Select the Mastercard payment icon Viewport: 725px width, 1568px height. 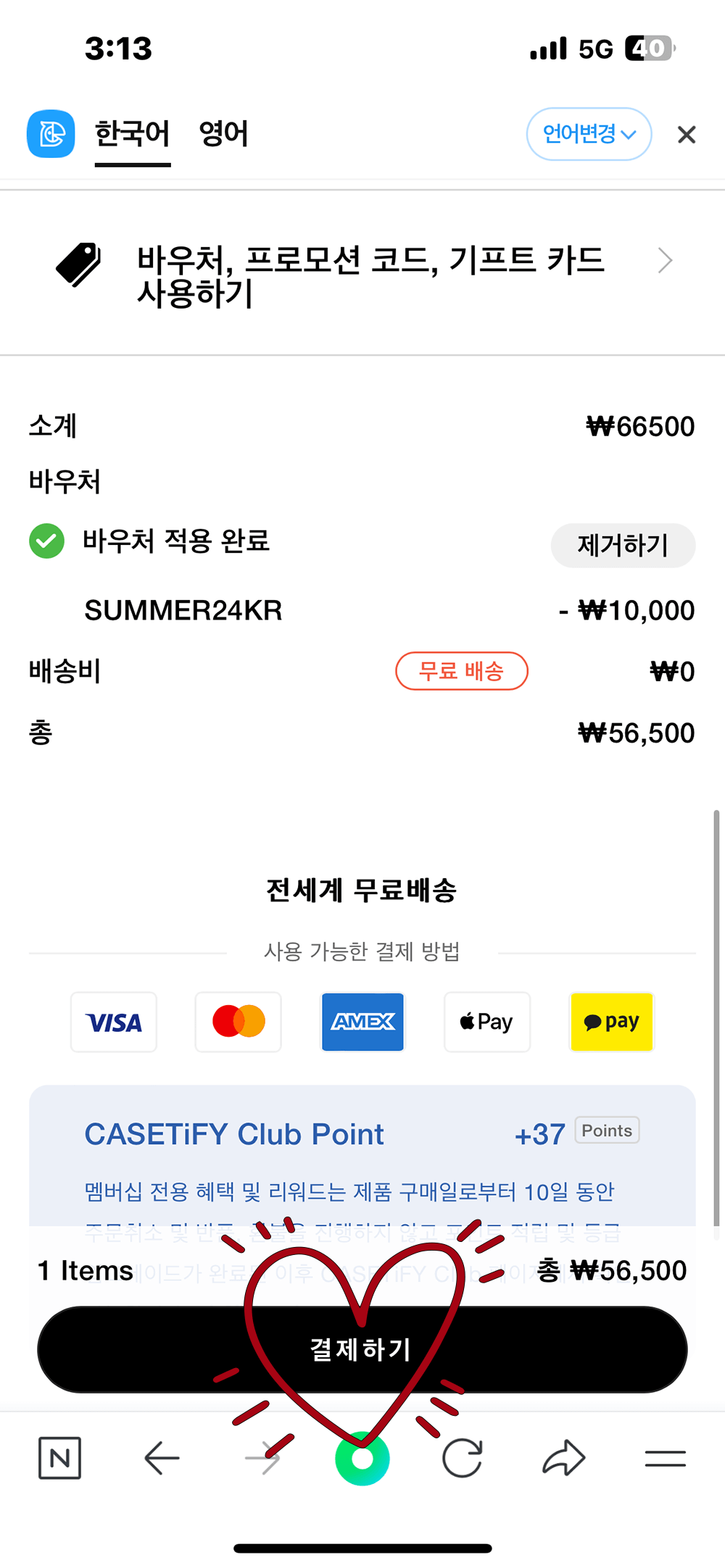(238, 1022)
